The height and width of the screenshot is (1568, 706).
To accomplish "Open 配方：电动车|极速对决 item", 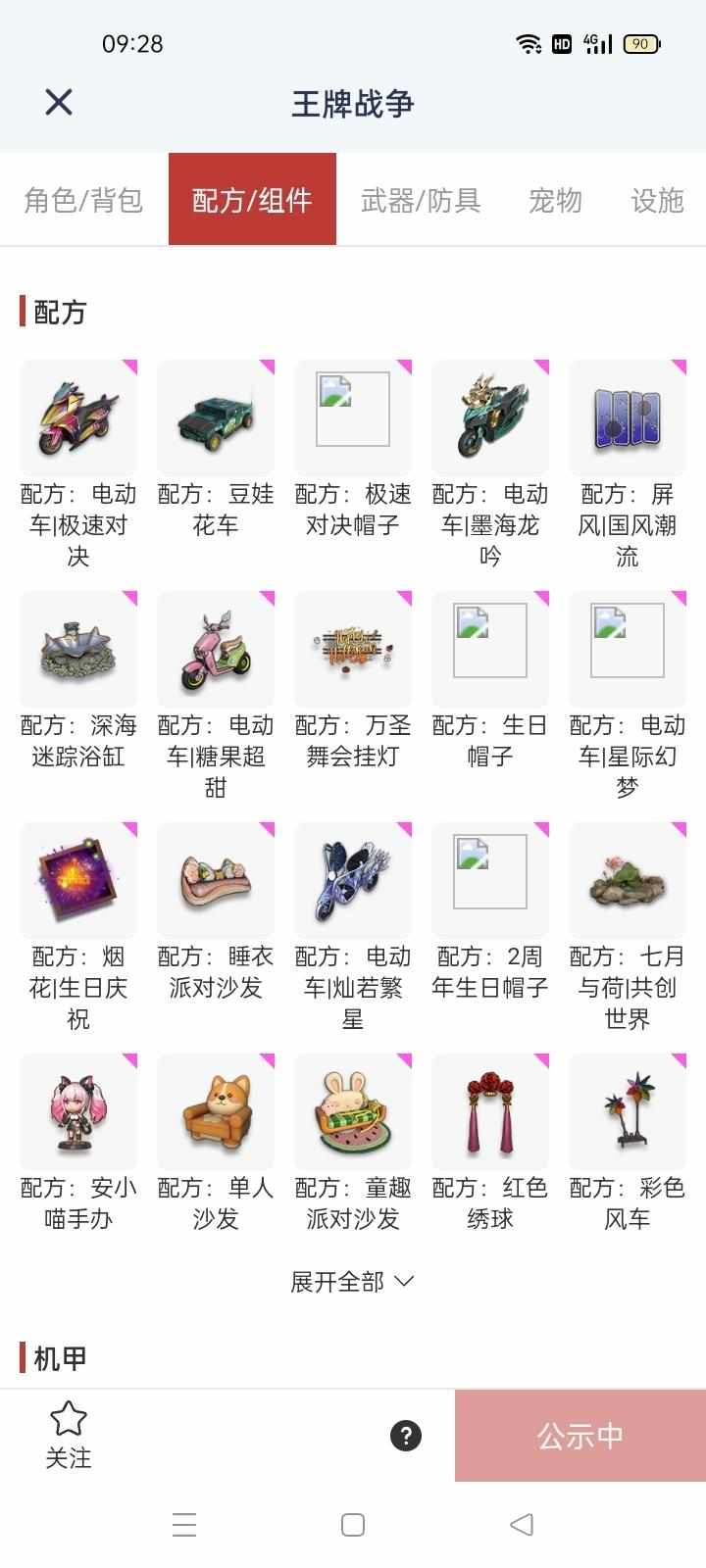I will pyautogui.click(x=78, y=419).
